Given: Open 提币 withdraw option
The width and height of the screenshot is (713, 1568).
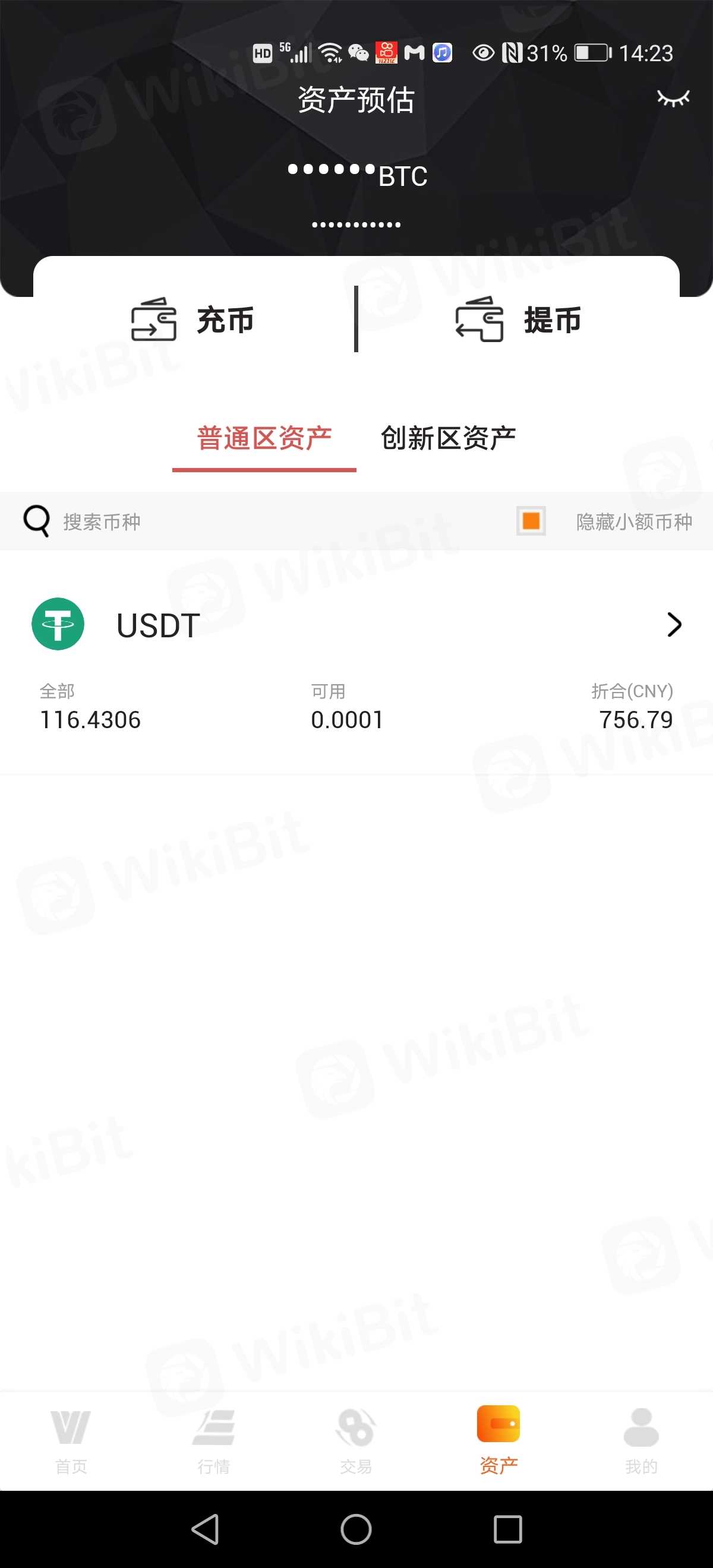Looking at the screenshot, I should (x=518, y=320).
